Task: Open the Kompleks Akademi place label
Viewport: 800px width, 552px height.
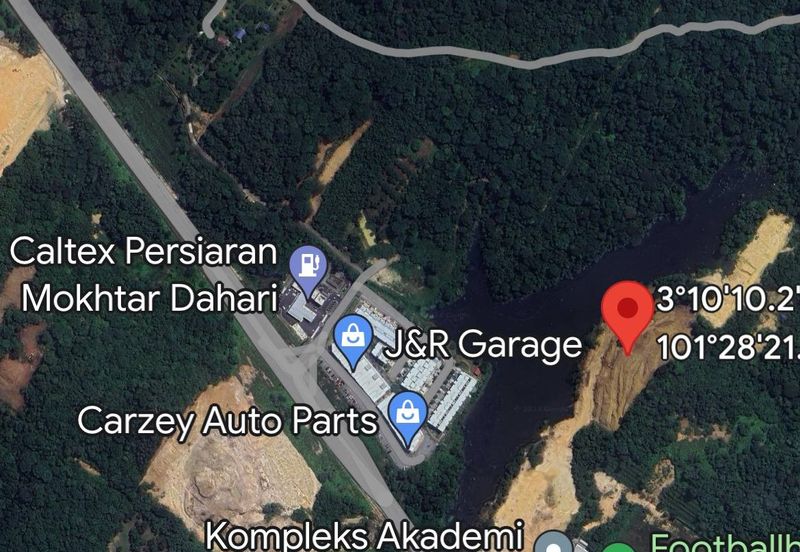Action: point(364,536)
